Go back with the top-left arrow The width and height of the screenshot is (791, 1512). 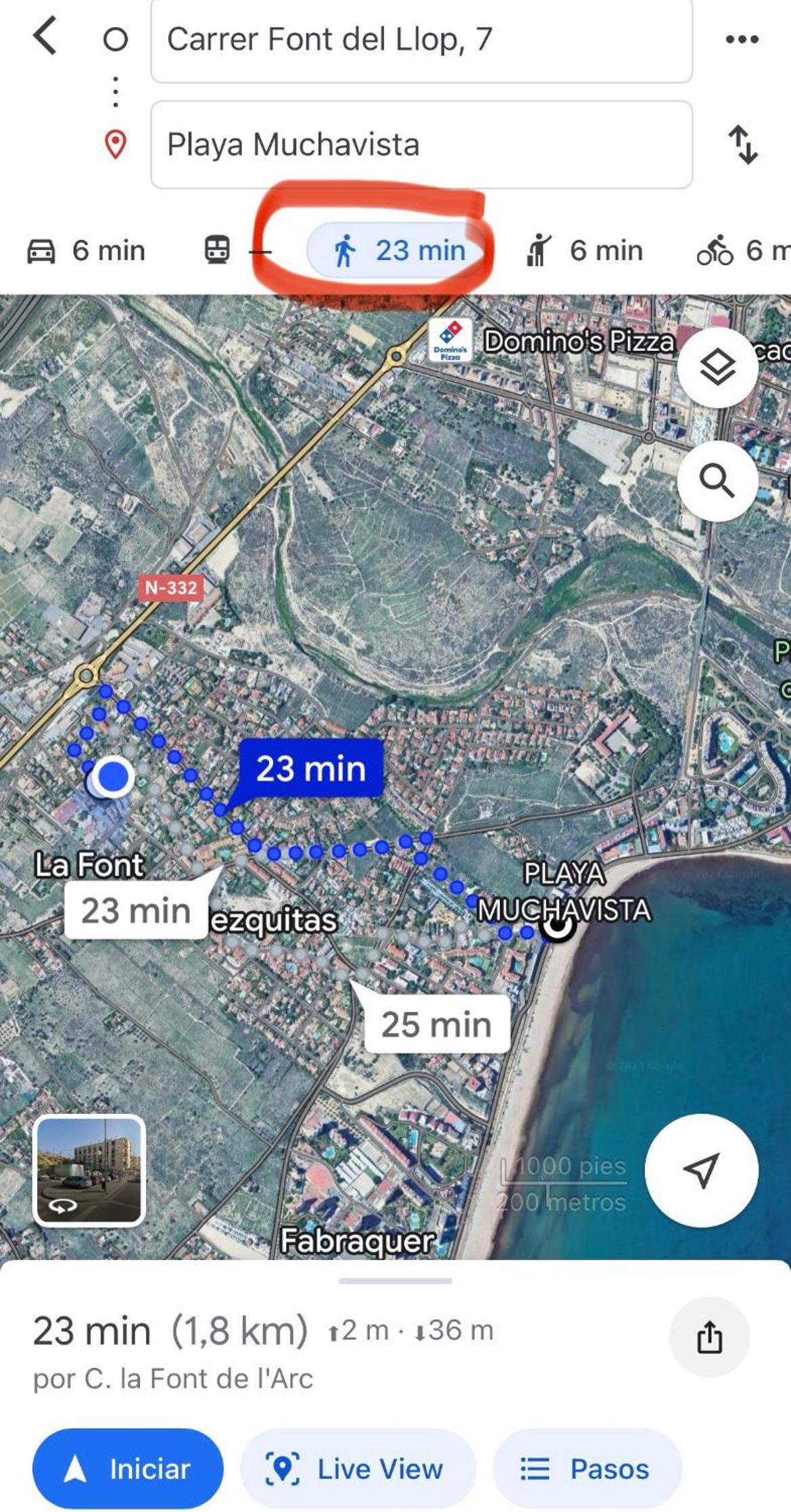pyautogui.click(x=45, y=37)
